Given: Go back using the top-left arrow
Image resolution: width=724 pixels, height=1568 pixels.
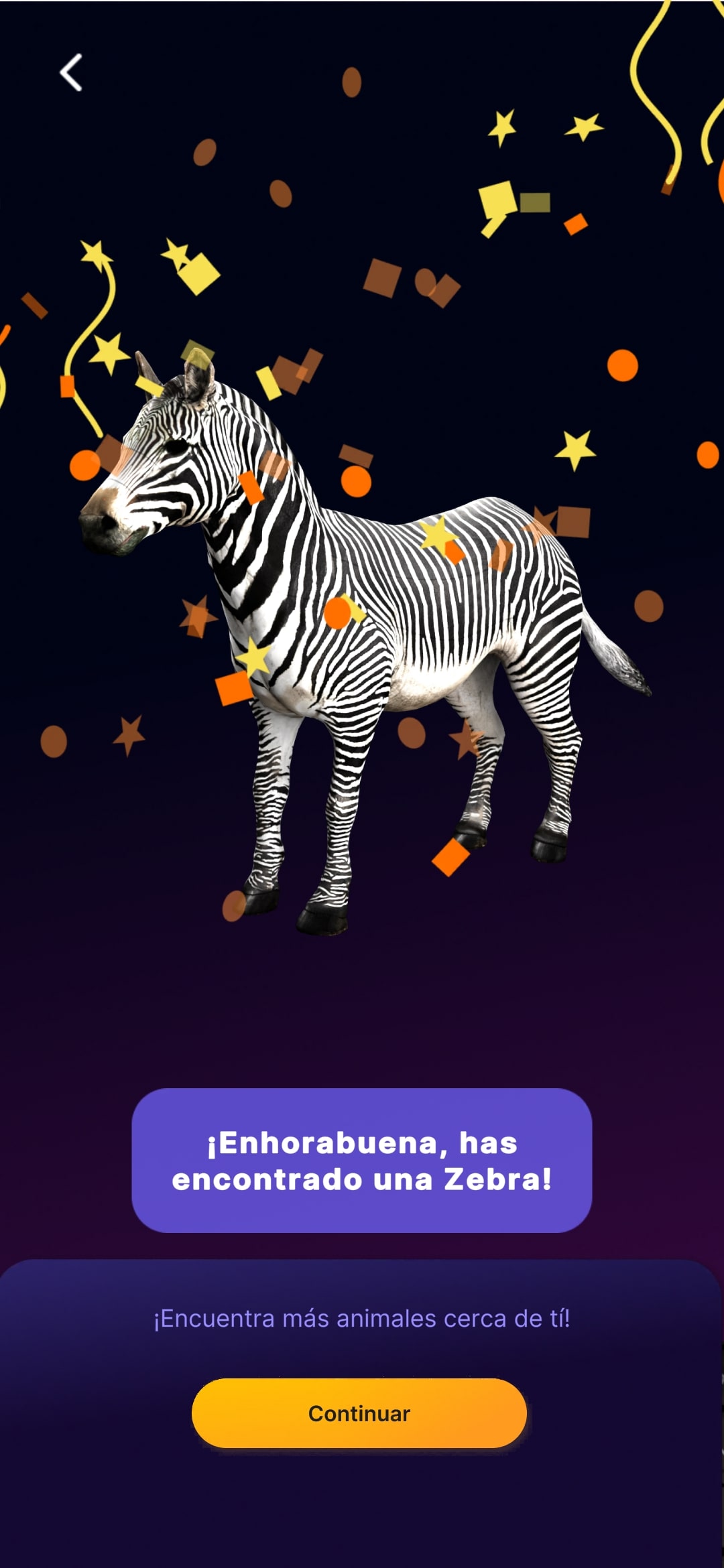Looking at the screenshot, I should pos(71,72).
